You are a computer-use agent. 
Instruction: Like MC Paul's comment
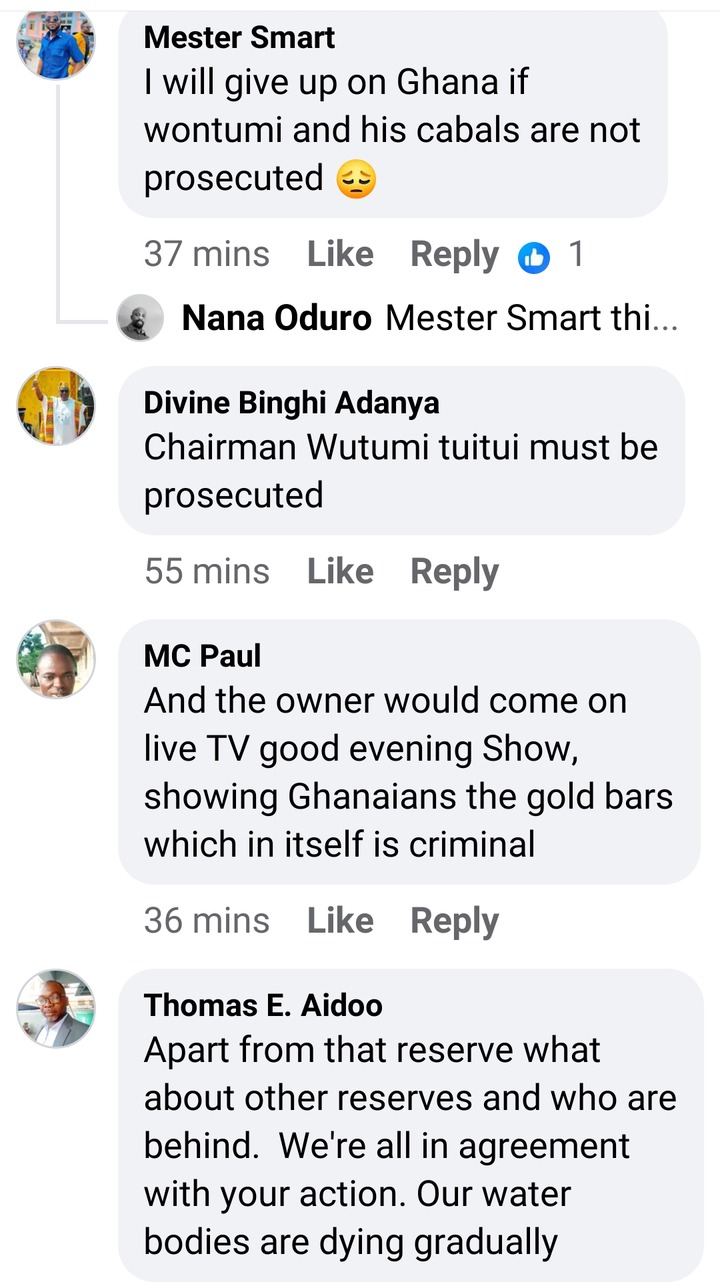point(340,920)
